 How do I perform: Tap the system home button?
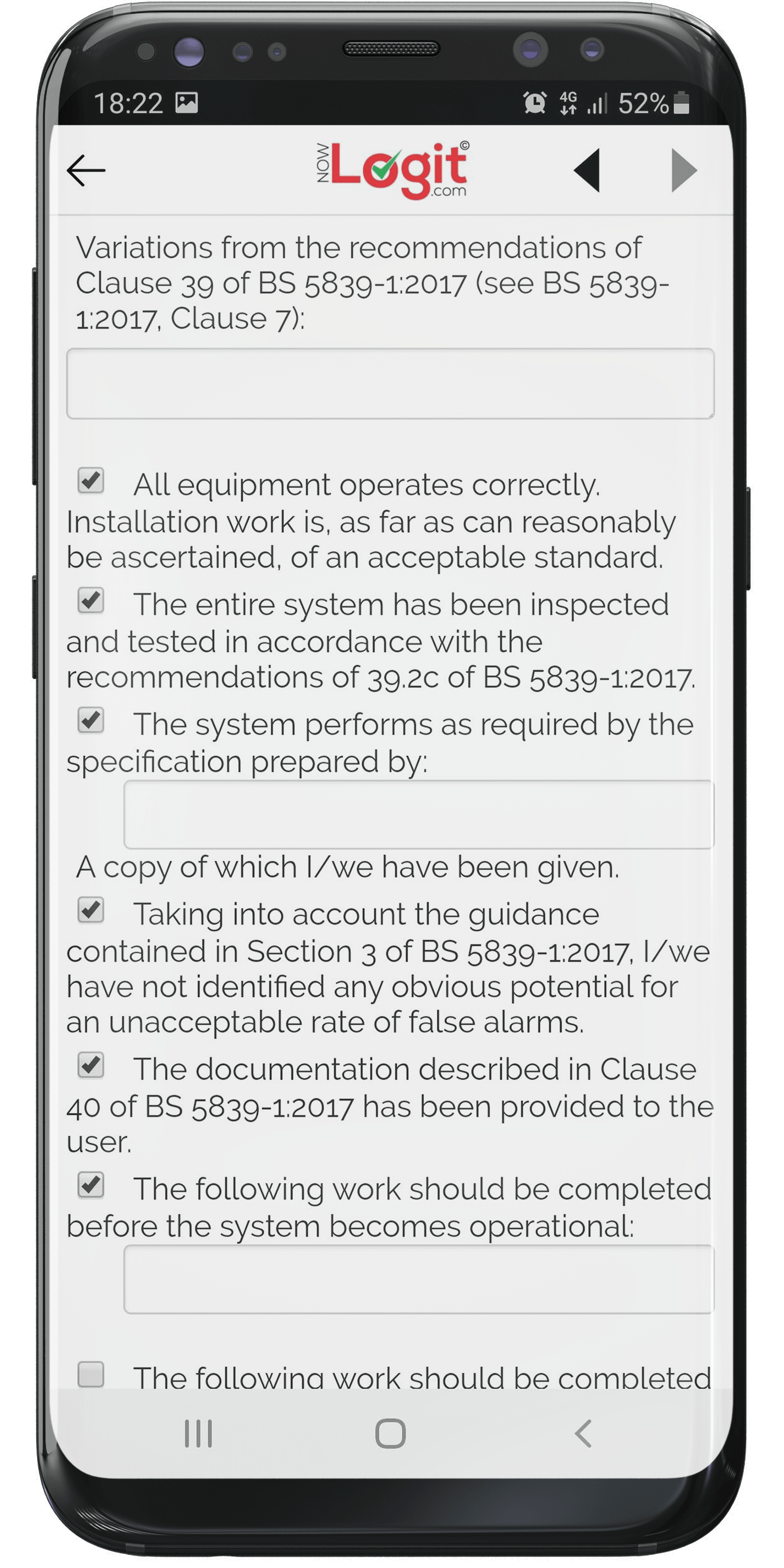click(390, 1434)
